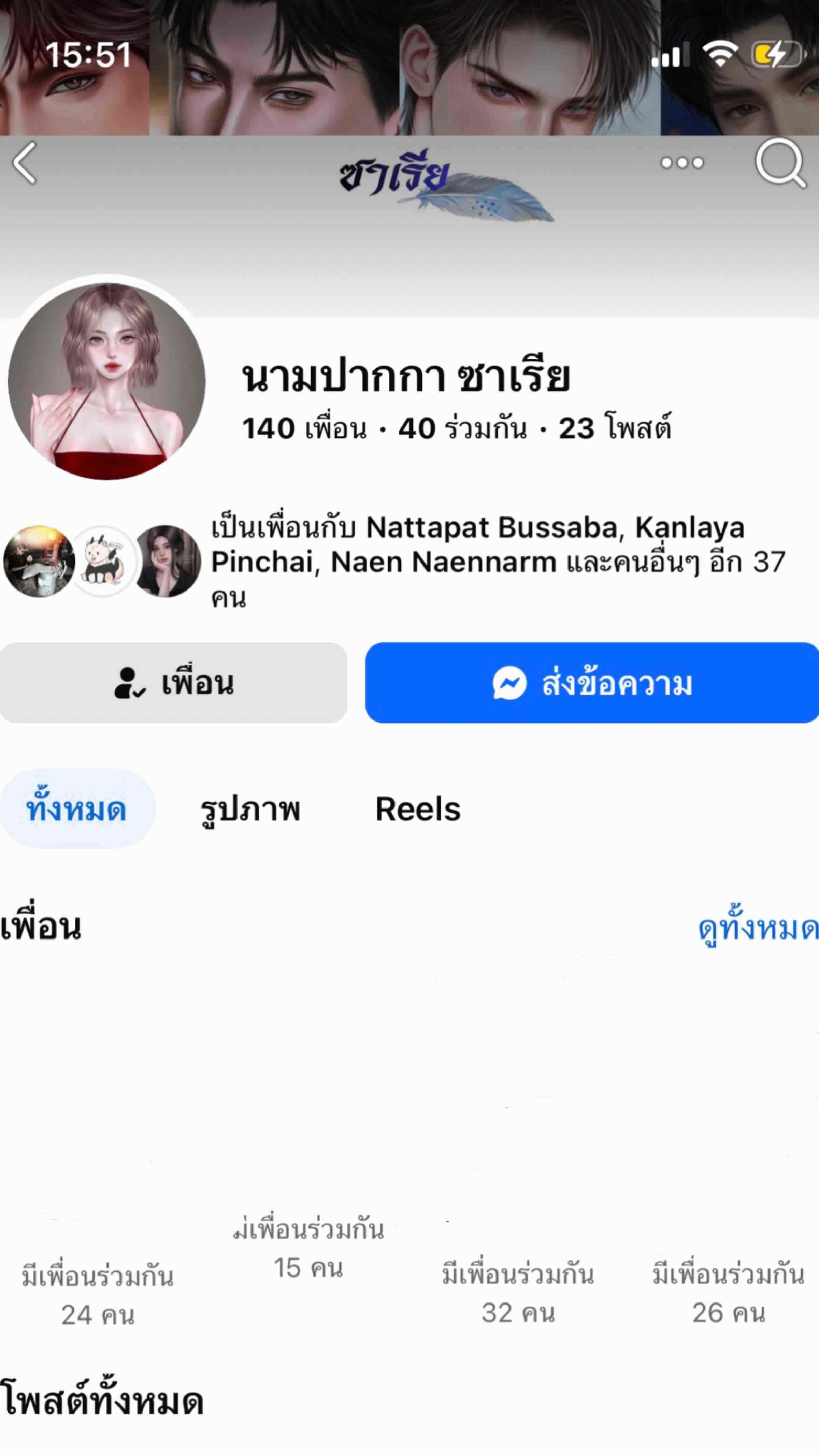Select the ทั้งหมด tab
Screen dimensions: 819x1456
[x=76, y=809]
